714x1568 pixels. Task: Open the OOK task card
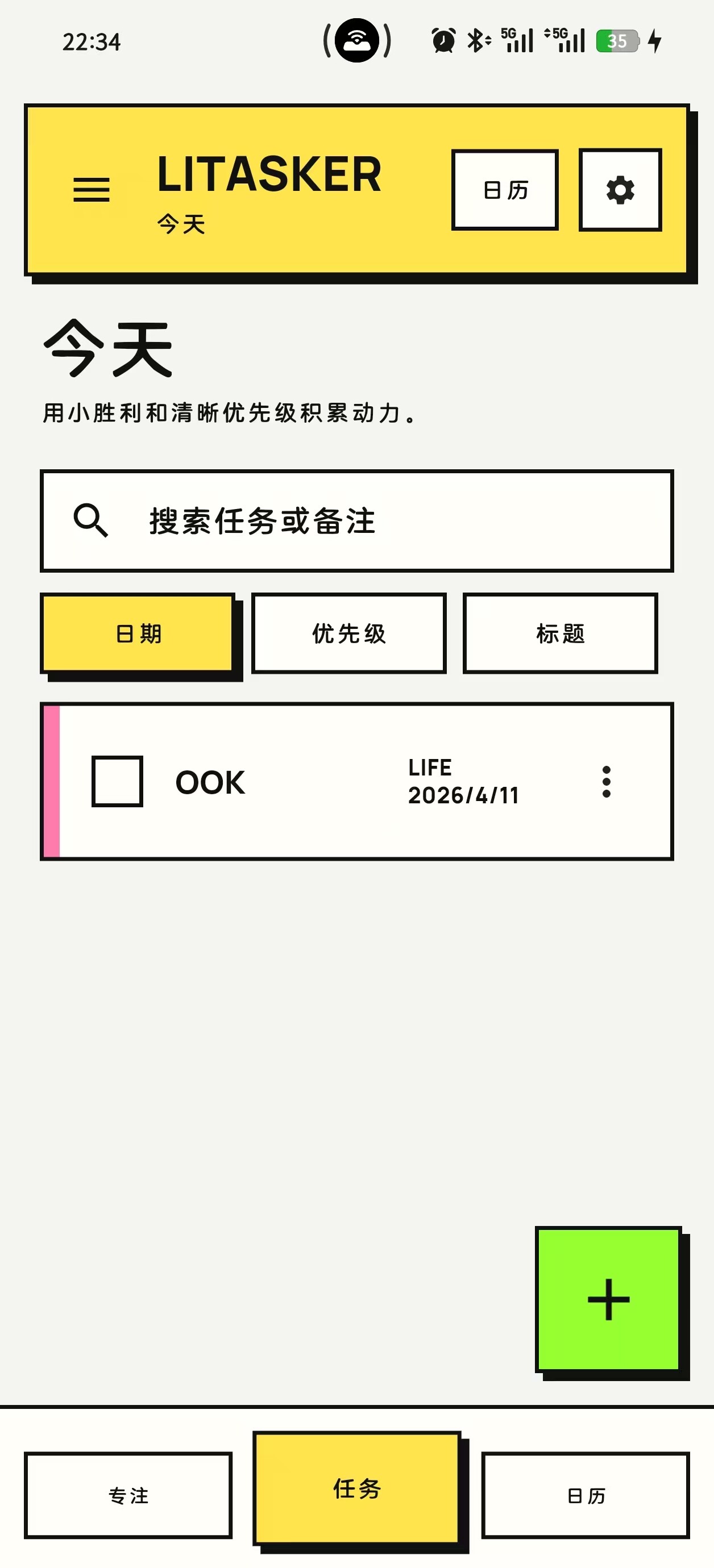click(x=305, y=782)
